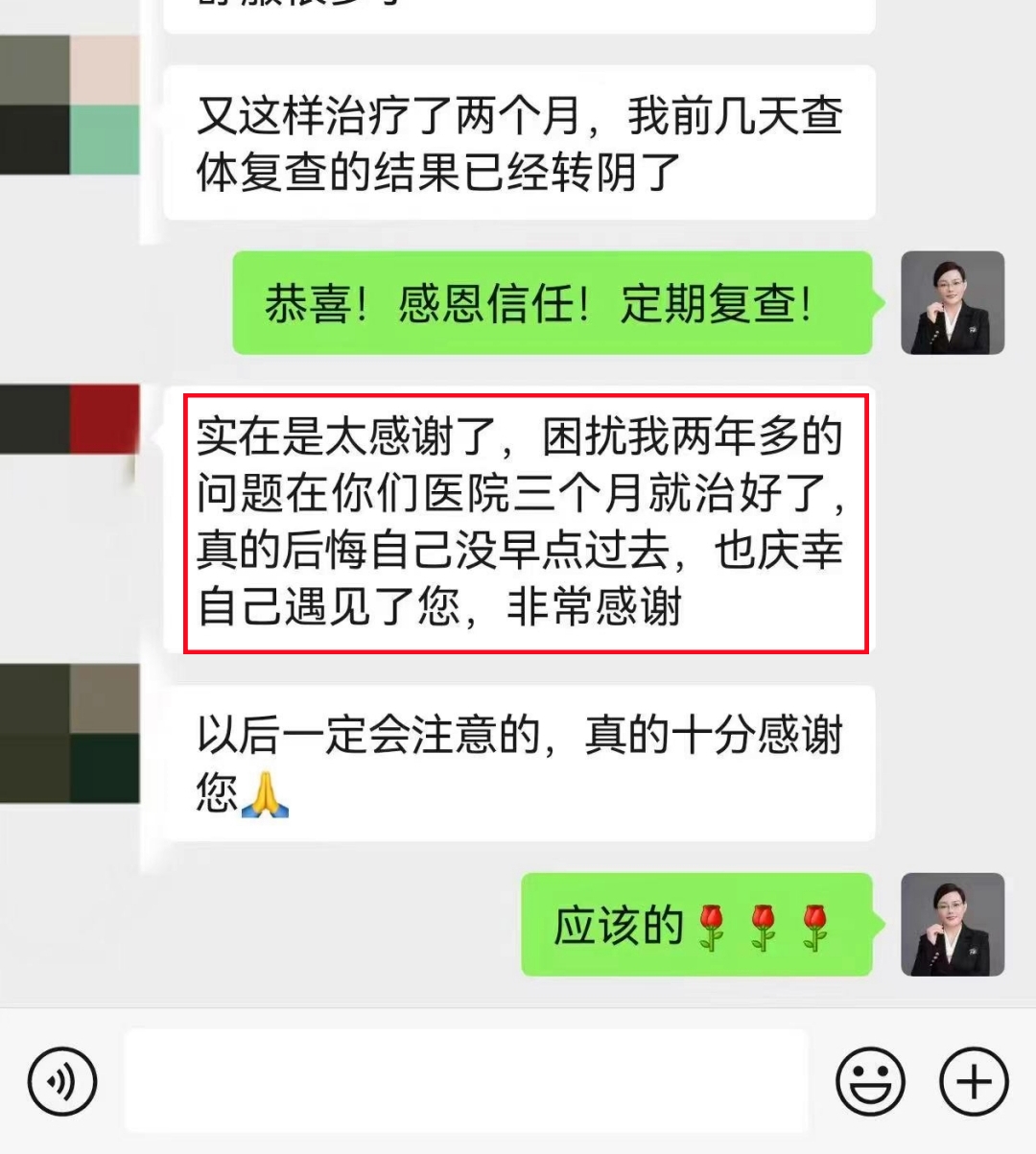The image size is (1036, 1154).
Task: Focus the message text input field
Action: 466,1081
